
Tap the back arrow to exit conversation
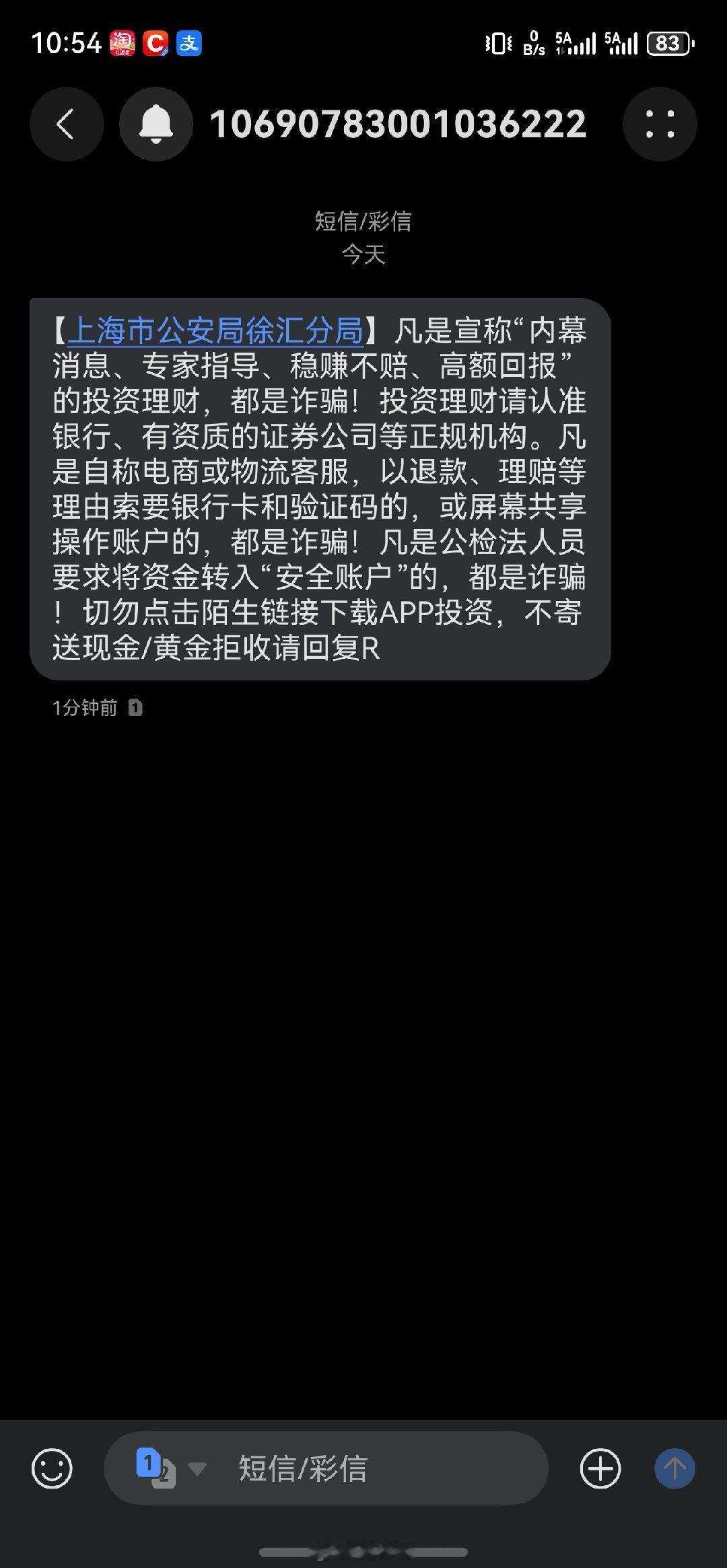click(65, 124)
